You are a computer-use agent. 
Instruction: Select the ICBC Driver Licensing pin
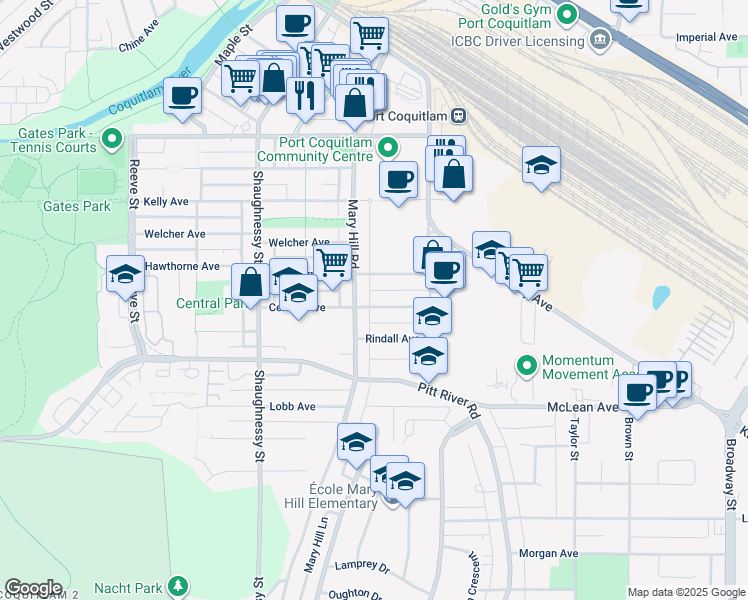click(x=599, y=41)
